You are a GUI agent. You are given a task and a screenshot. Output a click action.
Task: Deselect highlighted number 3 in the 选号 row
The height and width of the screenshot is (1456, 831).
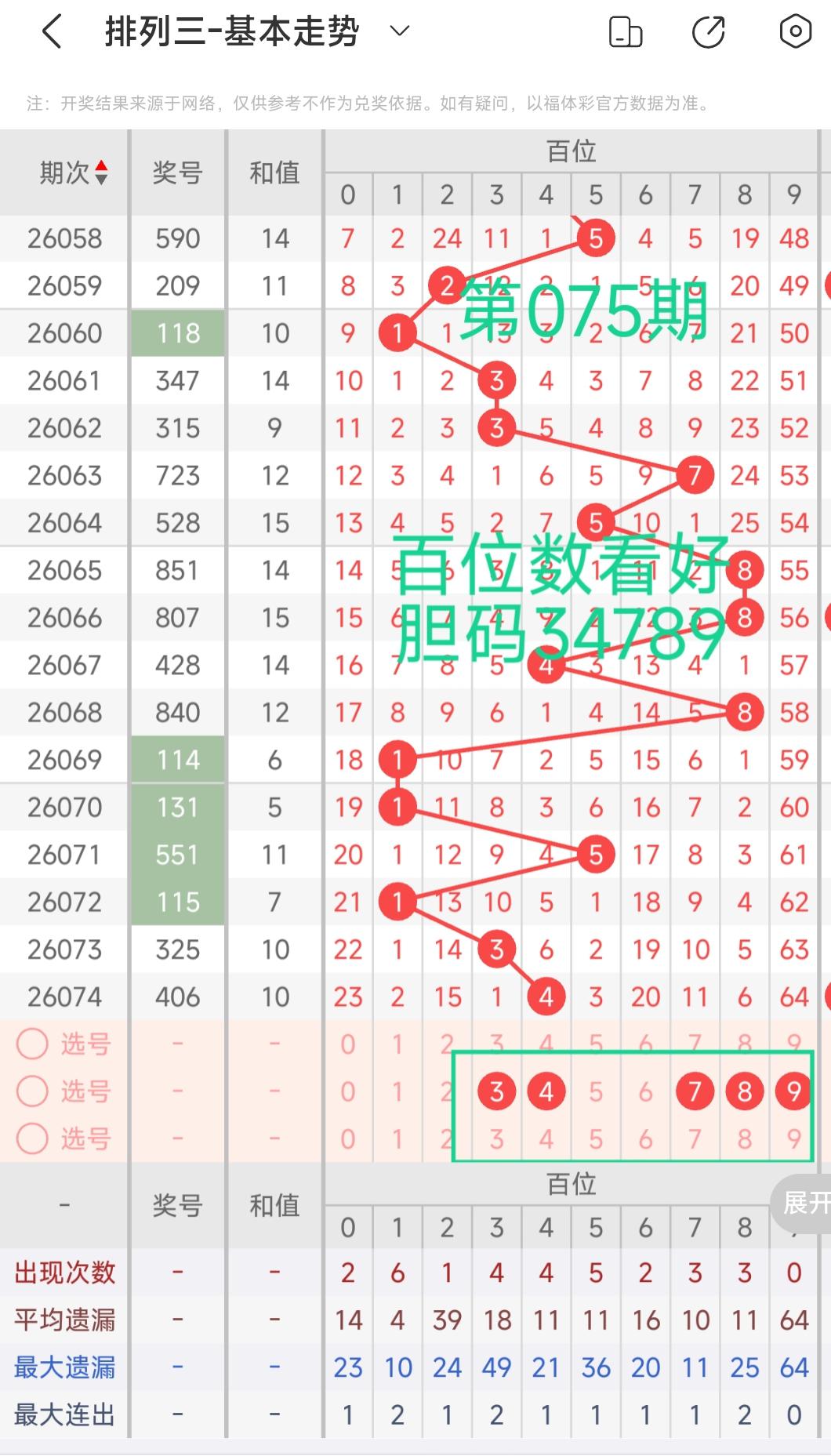tap(496, 1091)
